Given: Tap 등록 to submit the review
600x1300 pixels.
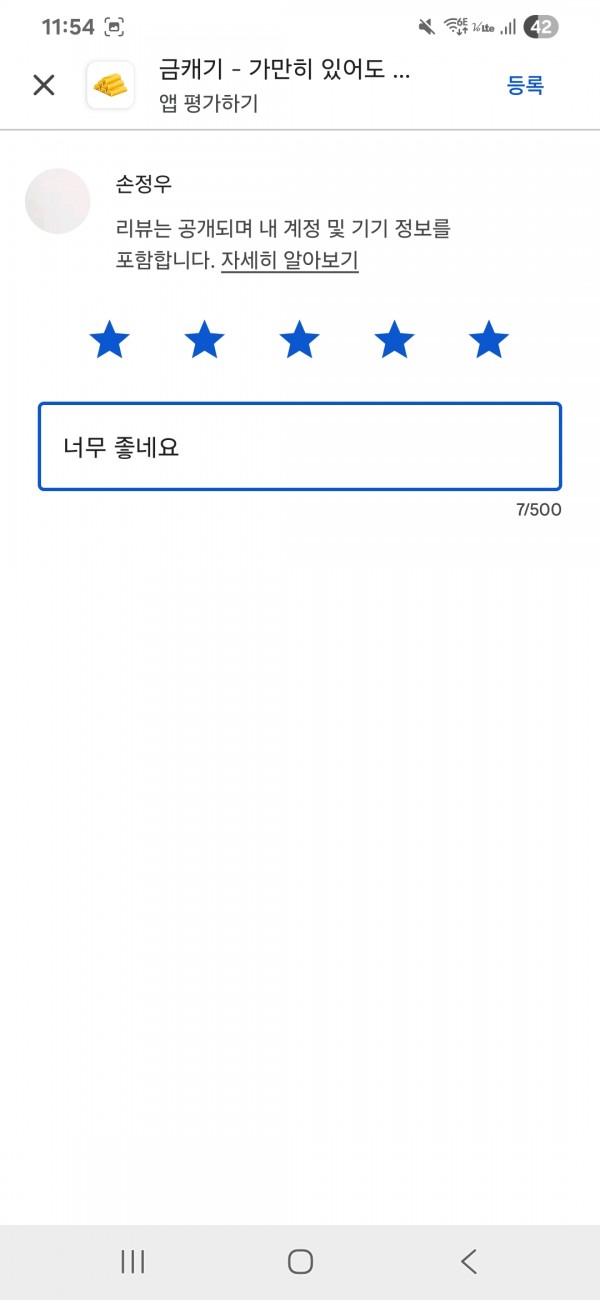Looking at the screenshot, I should (x=525, y=86).
